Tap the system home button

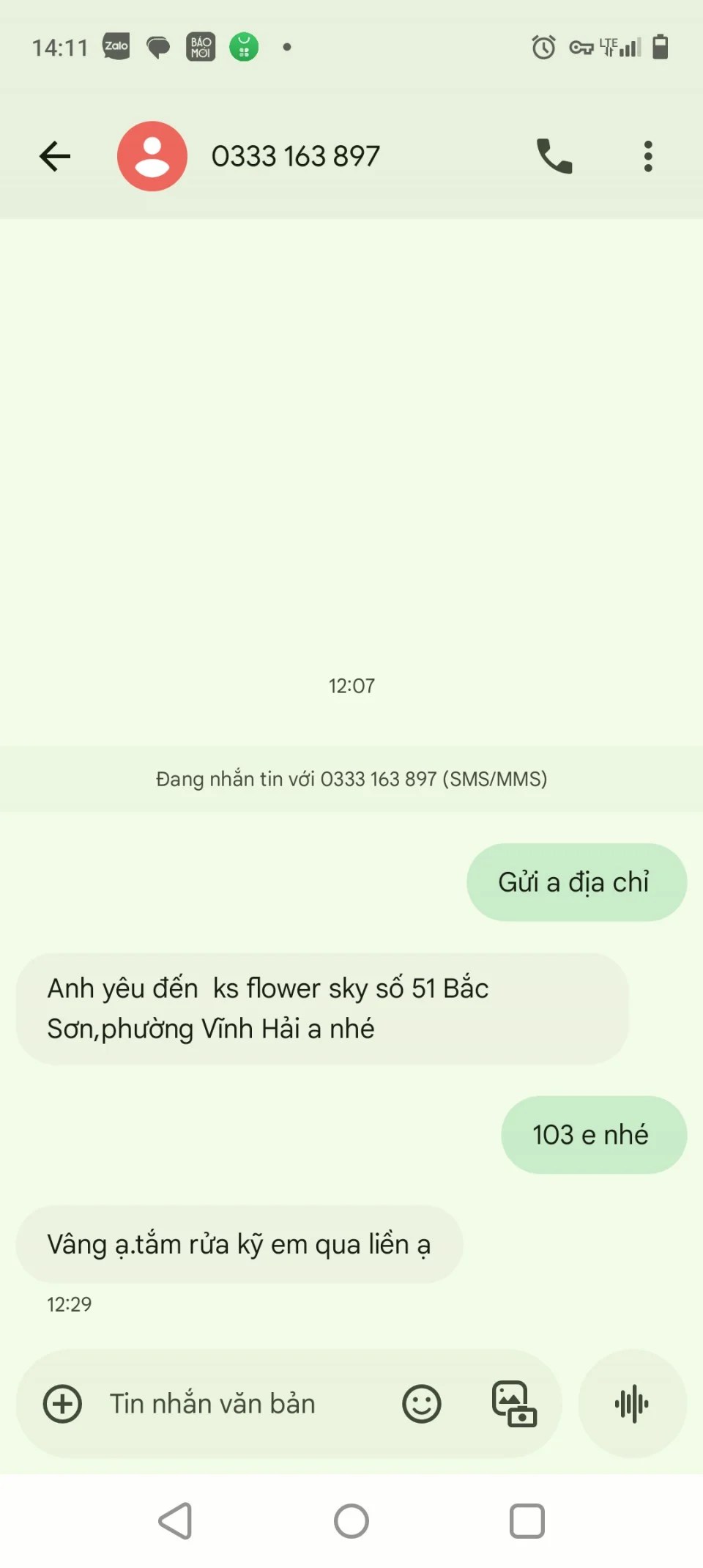[351, 1521]
